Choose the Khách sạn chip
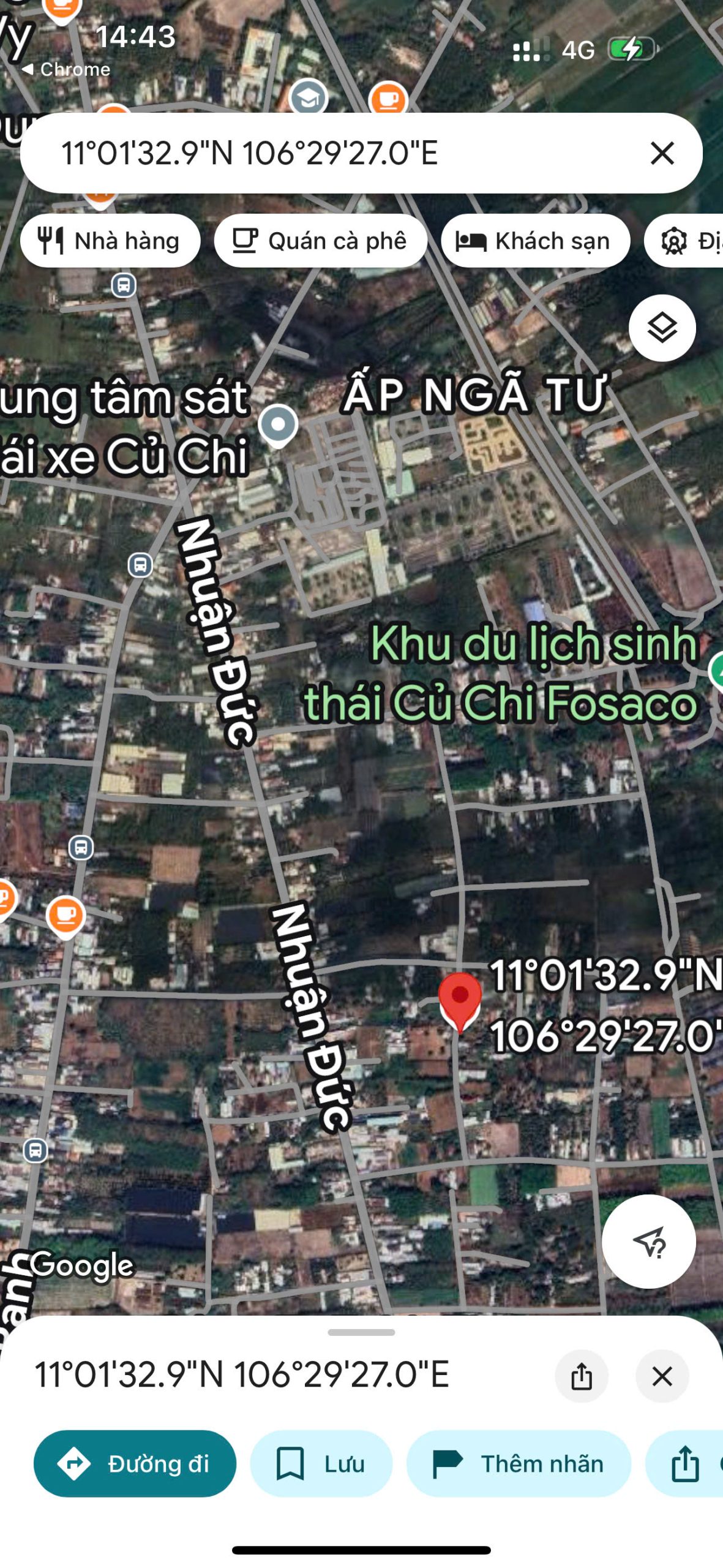 pyautogui.click(x=535, y=241)
